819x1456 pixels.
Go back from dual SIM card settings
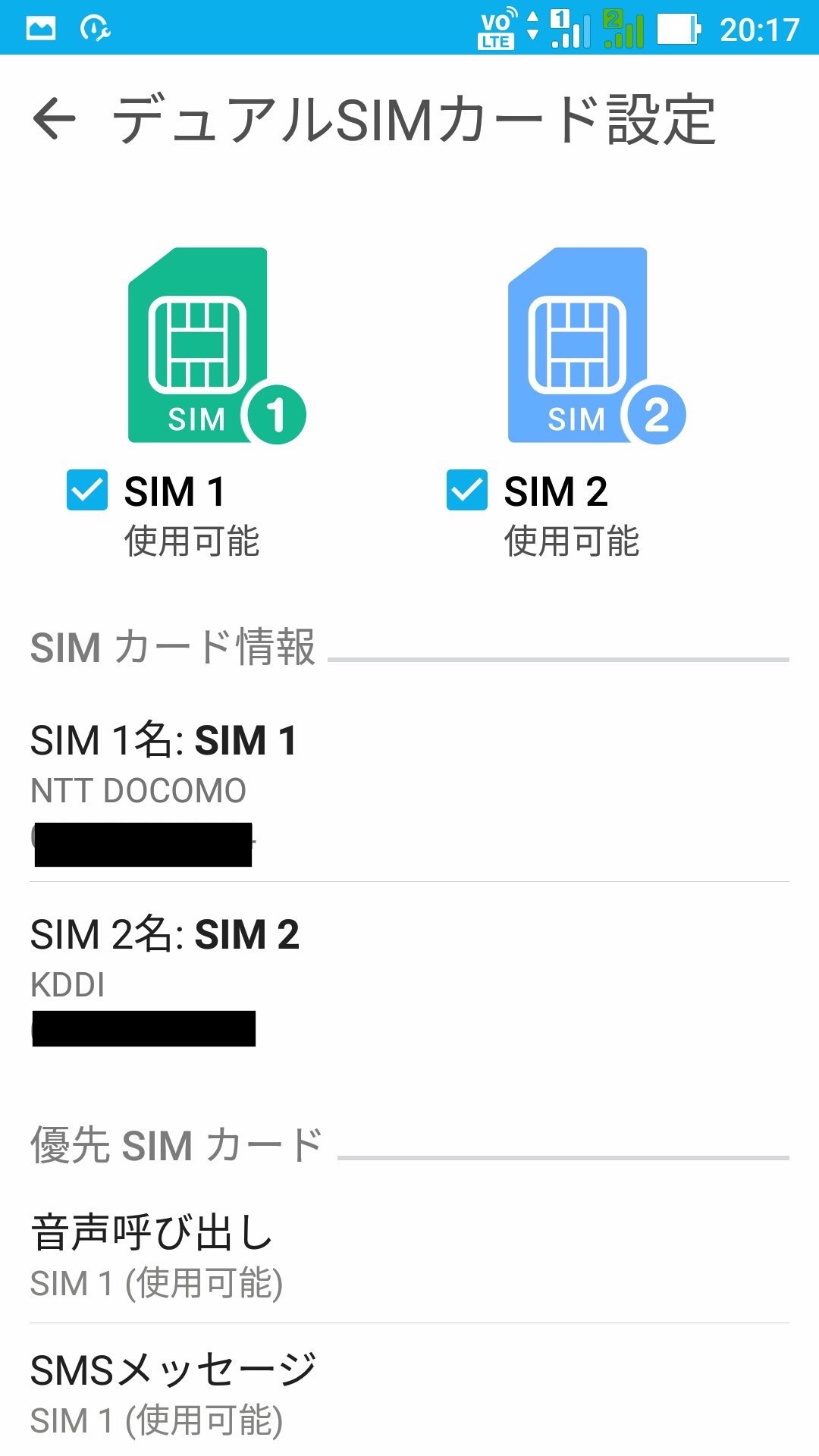[55, 118]
